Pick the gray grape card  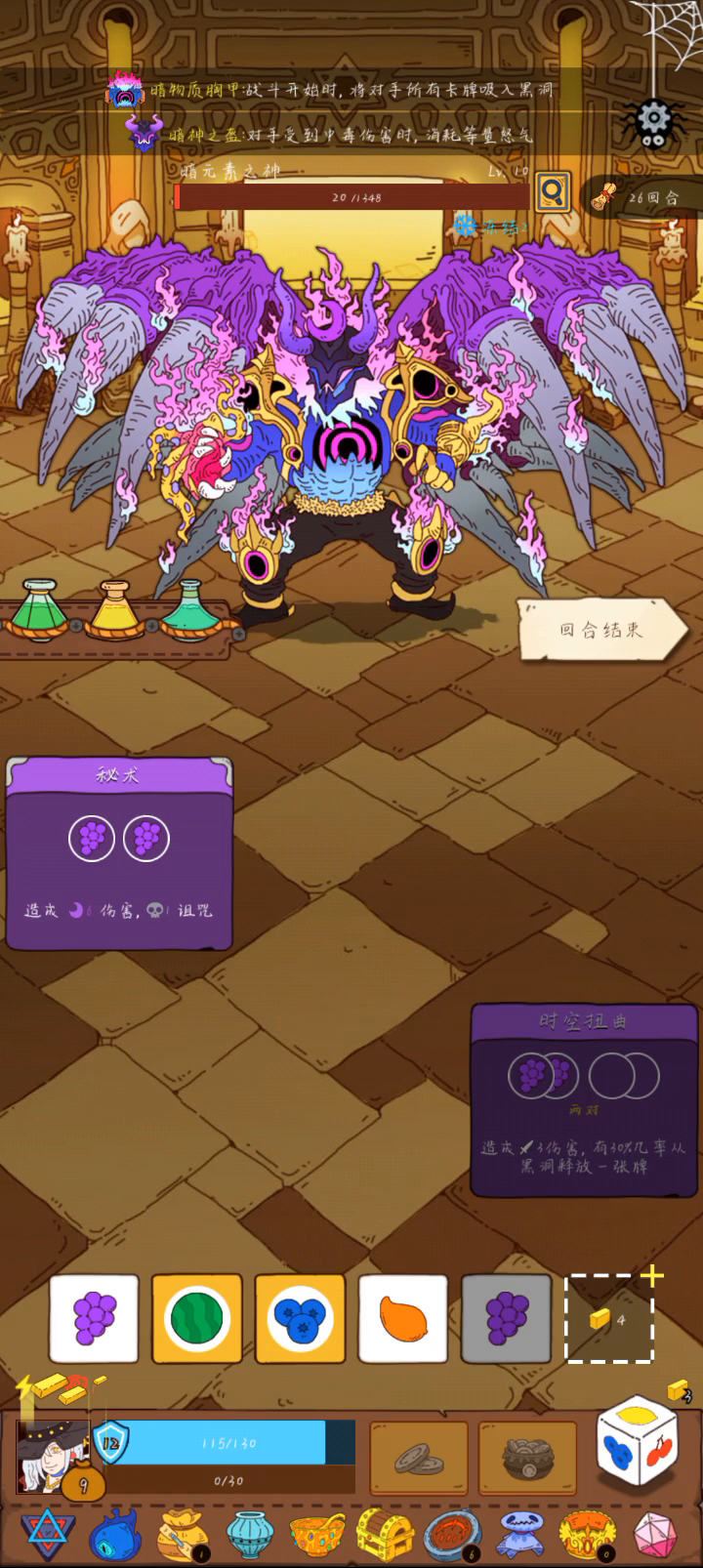pos(506,1318)
